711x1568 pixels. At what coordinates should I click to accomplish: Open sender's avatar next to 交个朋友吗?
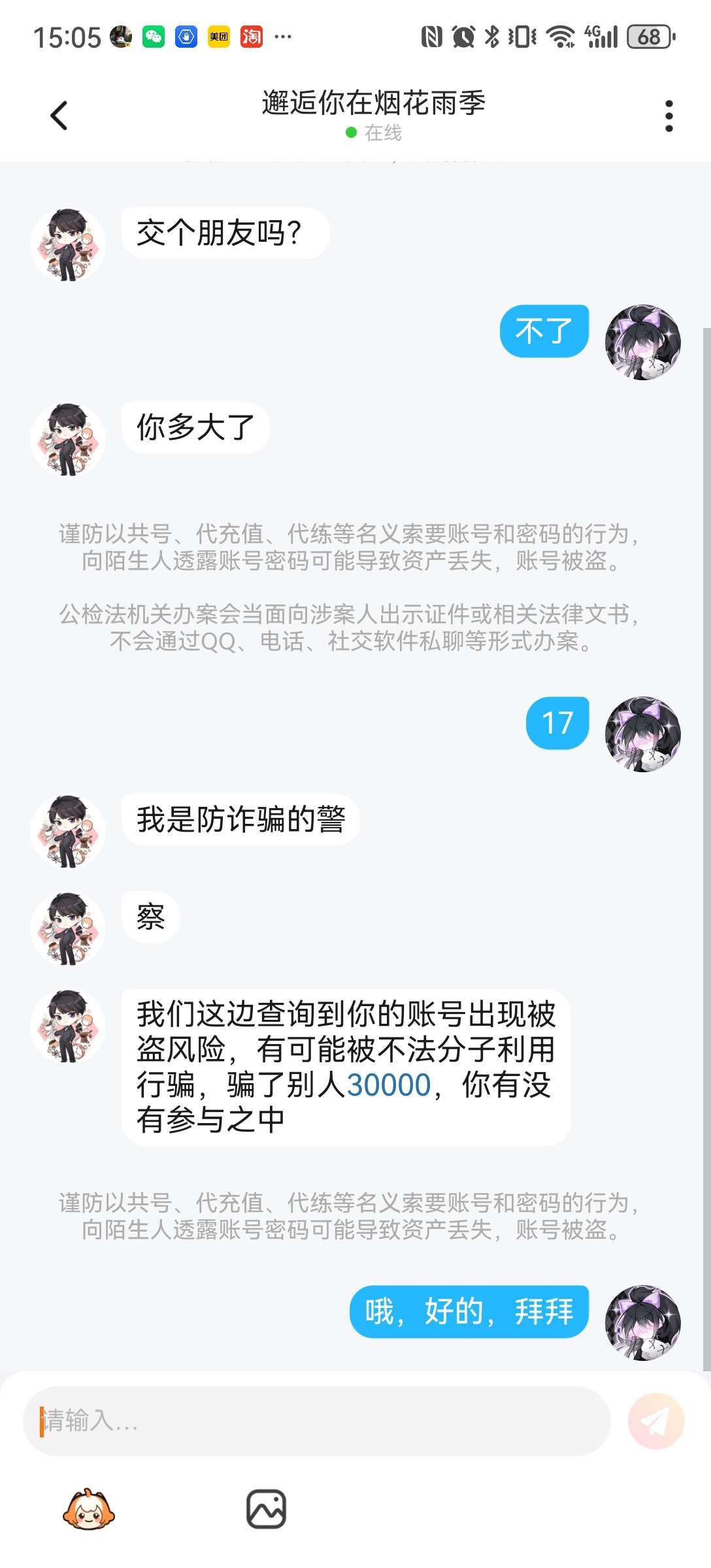pyautogui.click(x=68, y=245)
